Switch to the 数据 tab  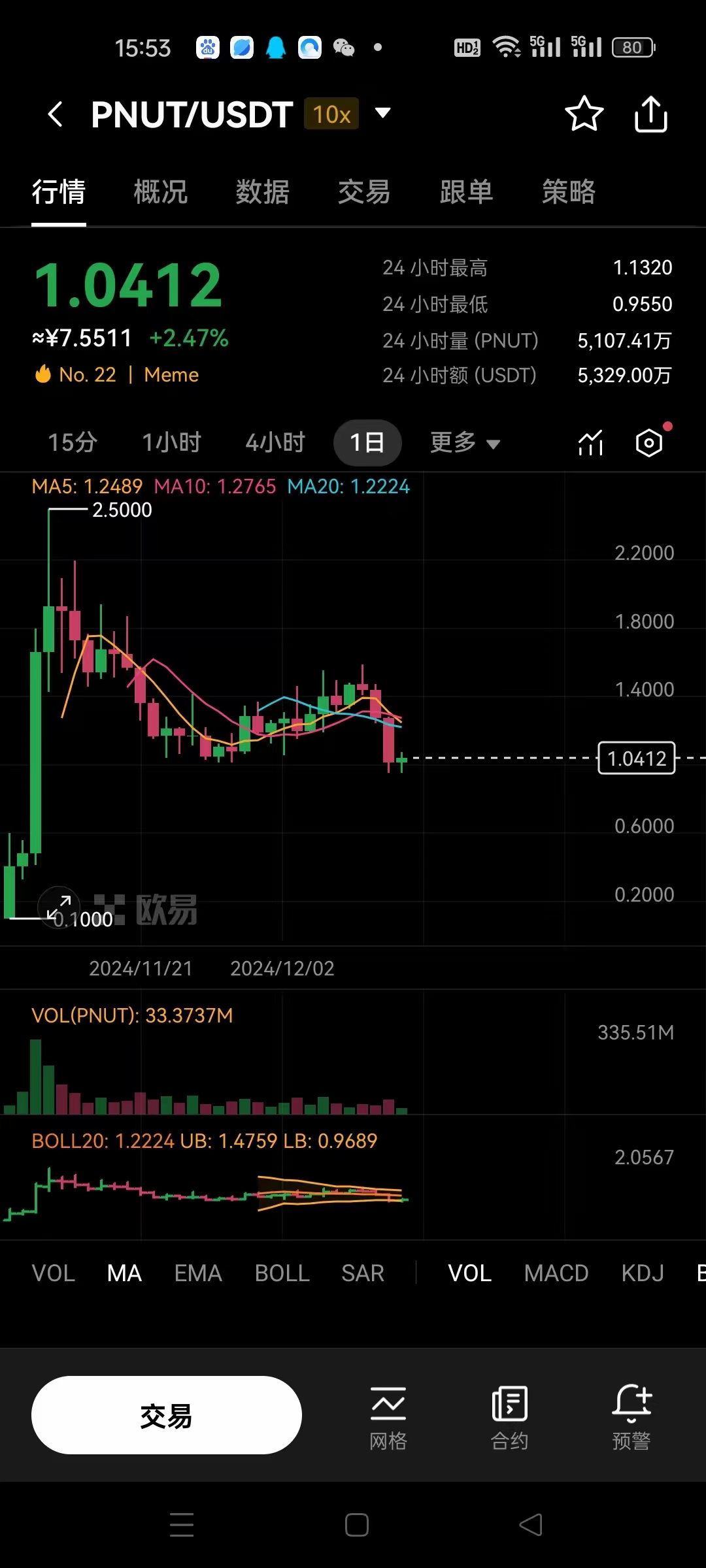click(x=263, y=192)
